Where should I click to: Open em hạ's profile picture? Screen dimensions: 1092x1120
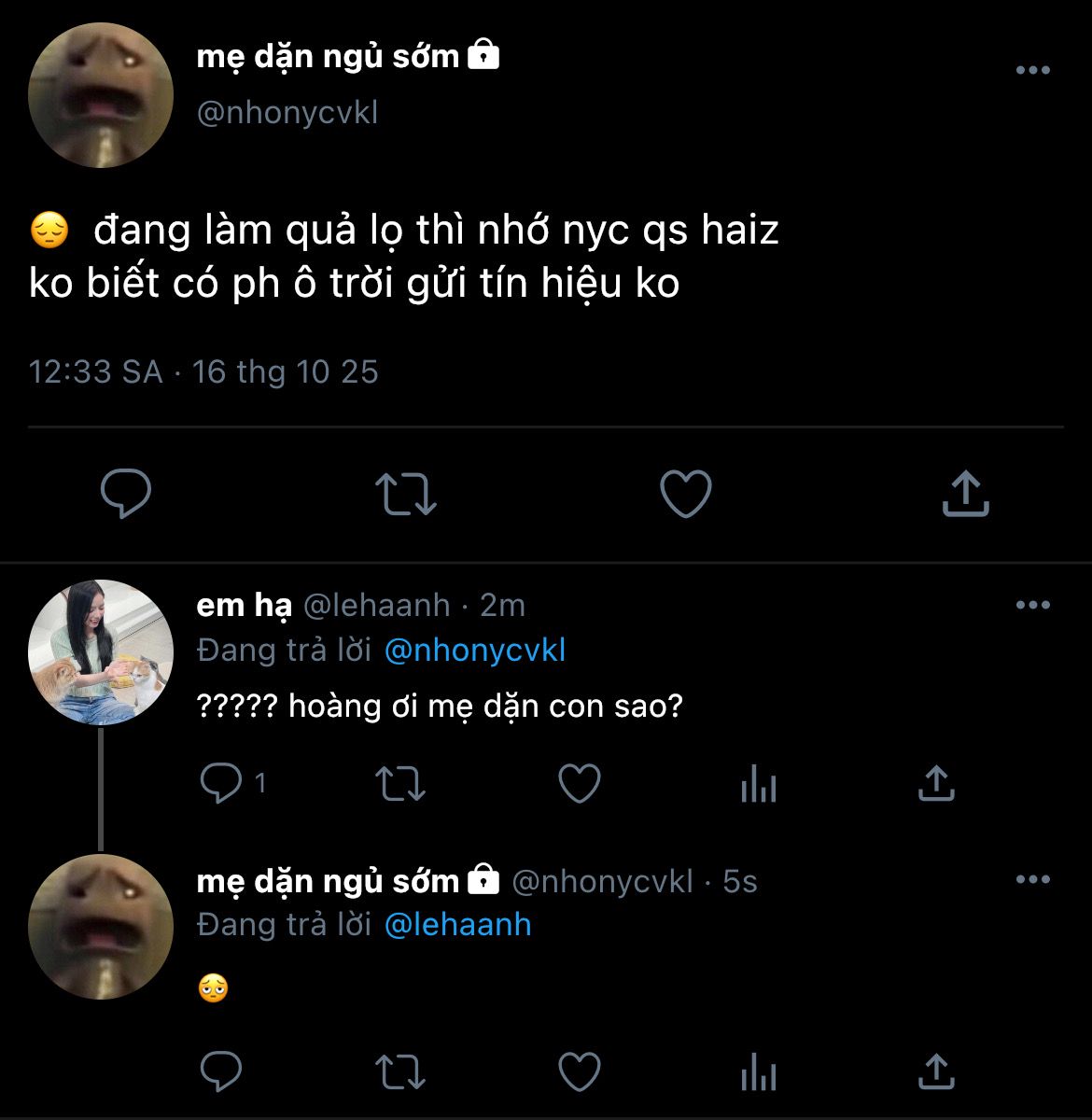click(x=101, y=652)
